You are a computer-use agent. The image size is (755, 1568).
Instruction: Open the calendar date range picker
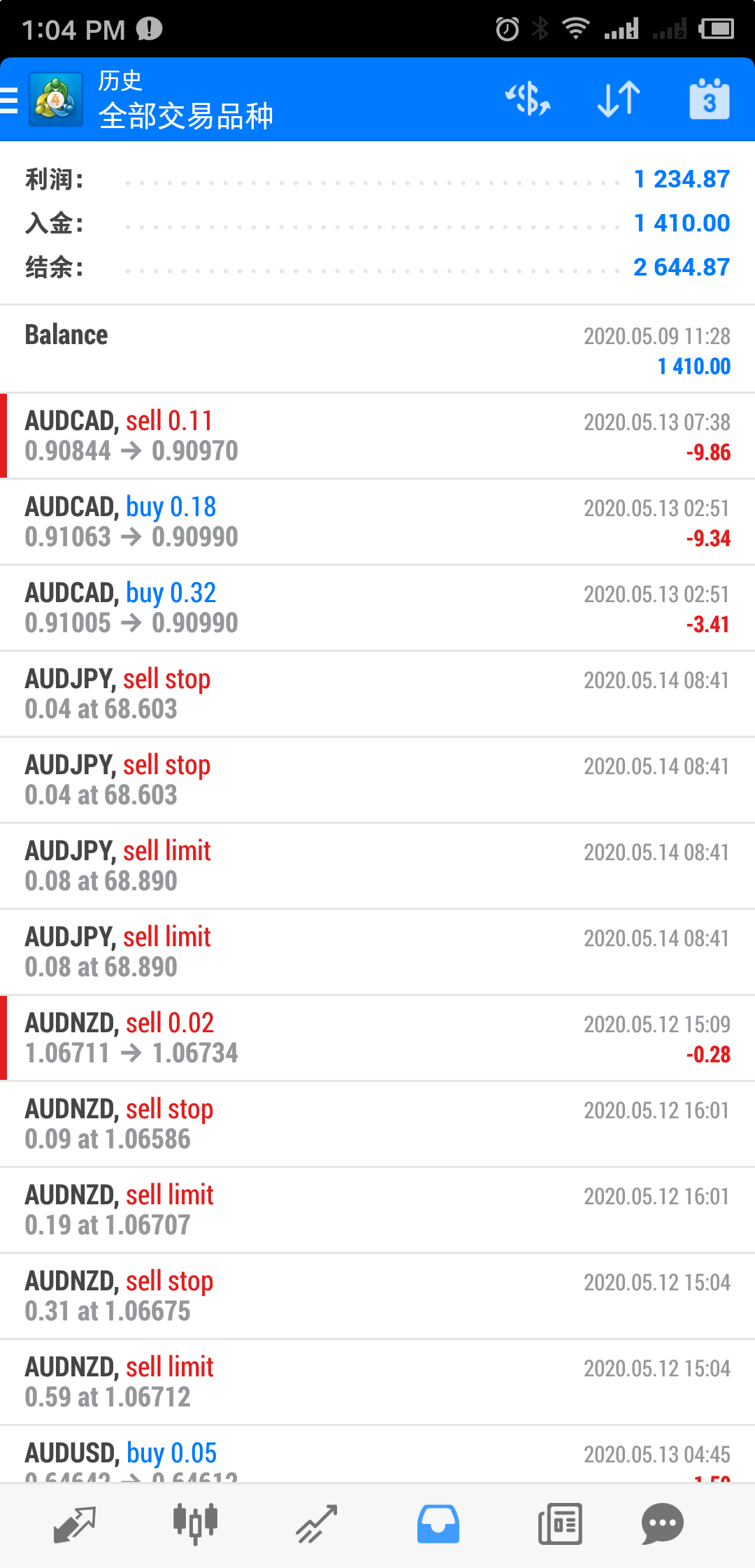[709, 99]
